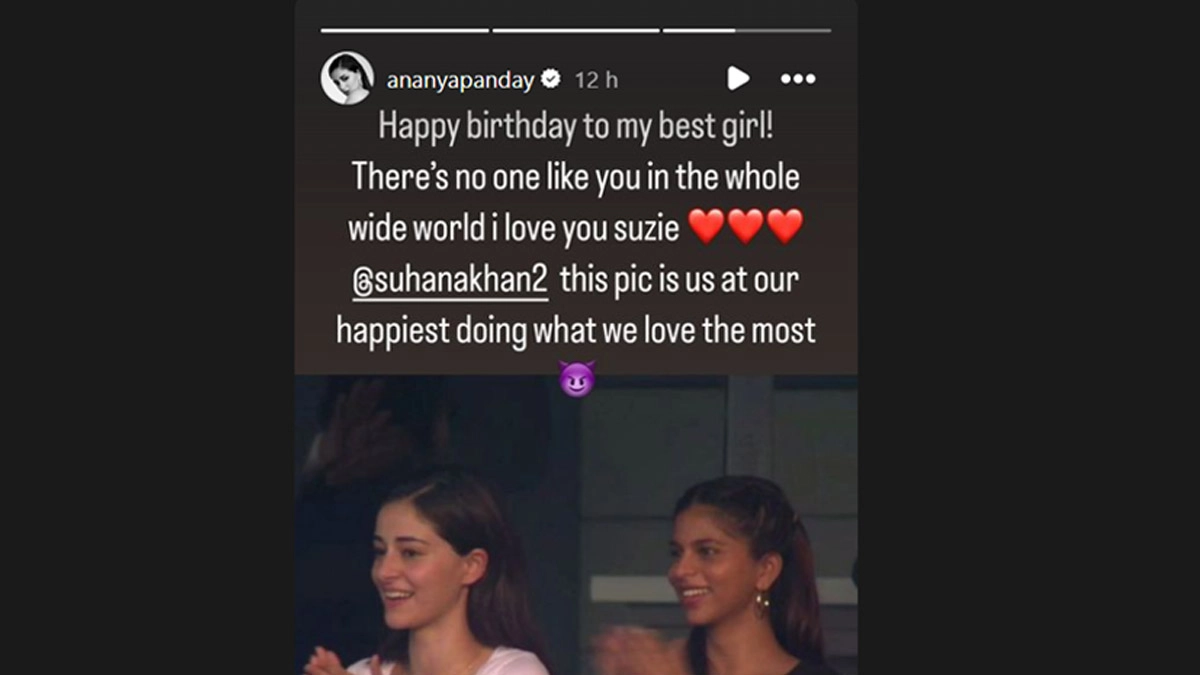Open the @suhanakhan2 mention
Screen dimensions: 1200x675
[x=451, y=280]
